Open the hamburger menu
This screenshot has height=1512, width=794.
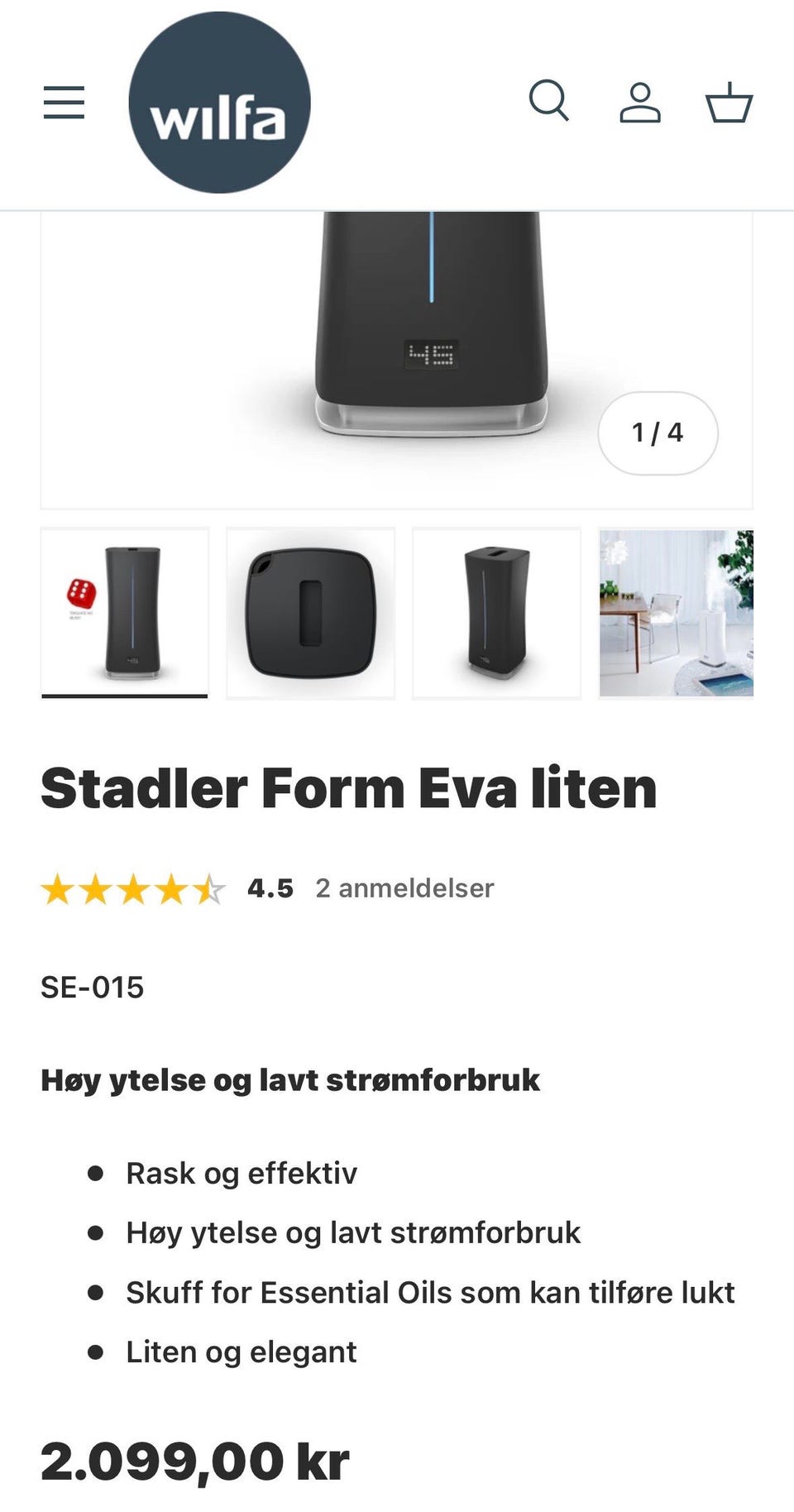point(64,103)
